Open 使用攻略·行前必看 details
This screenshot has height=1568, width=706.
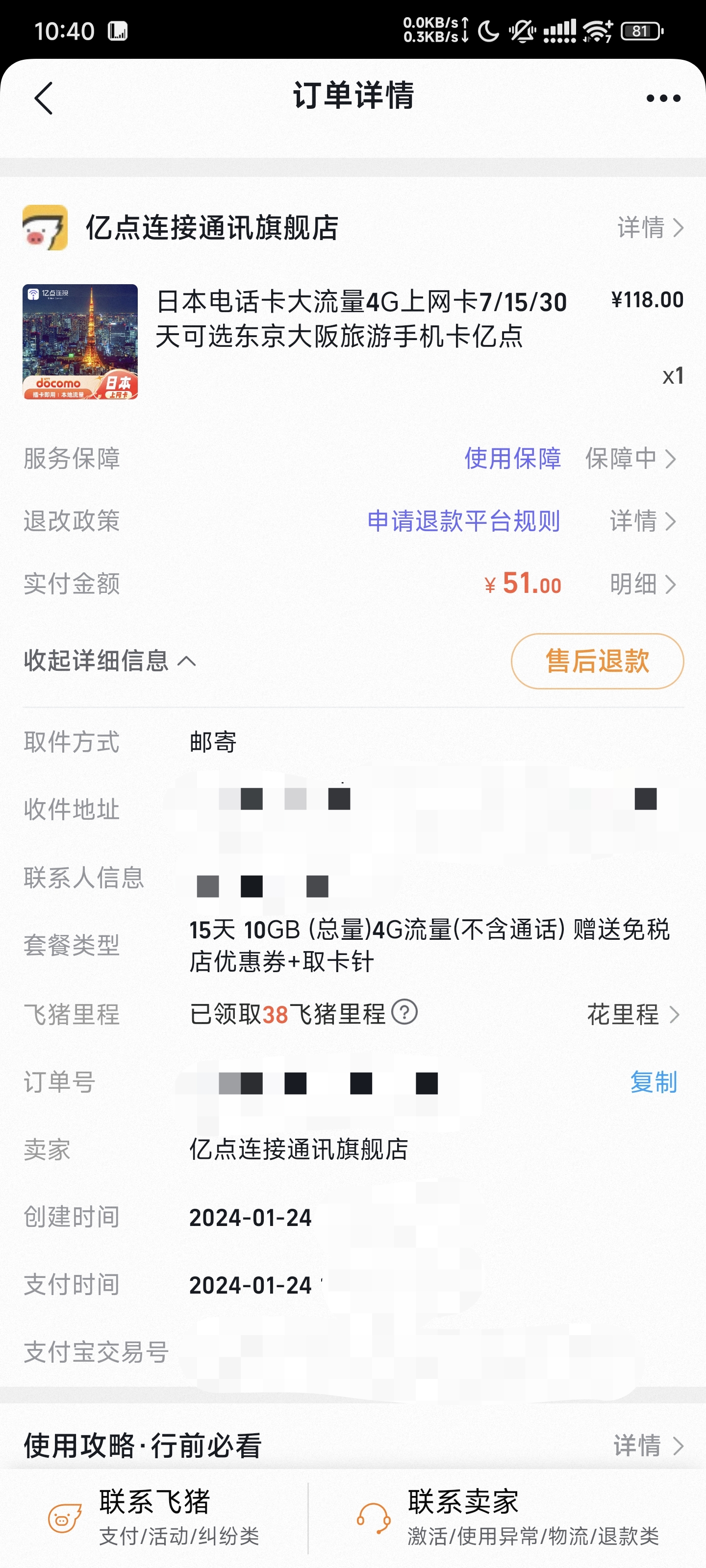(x=648, y=1445)
